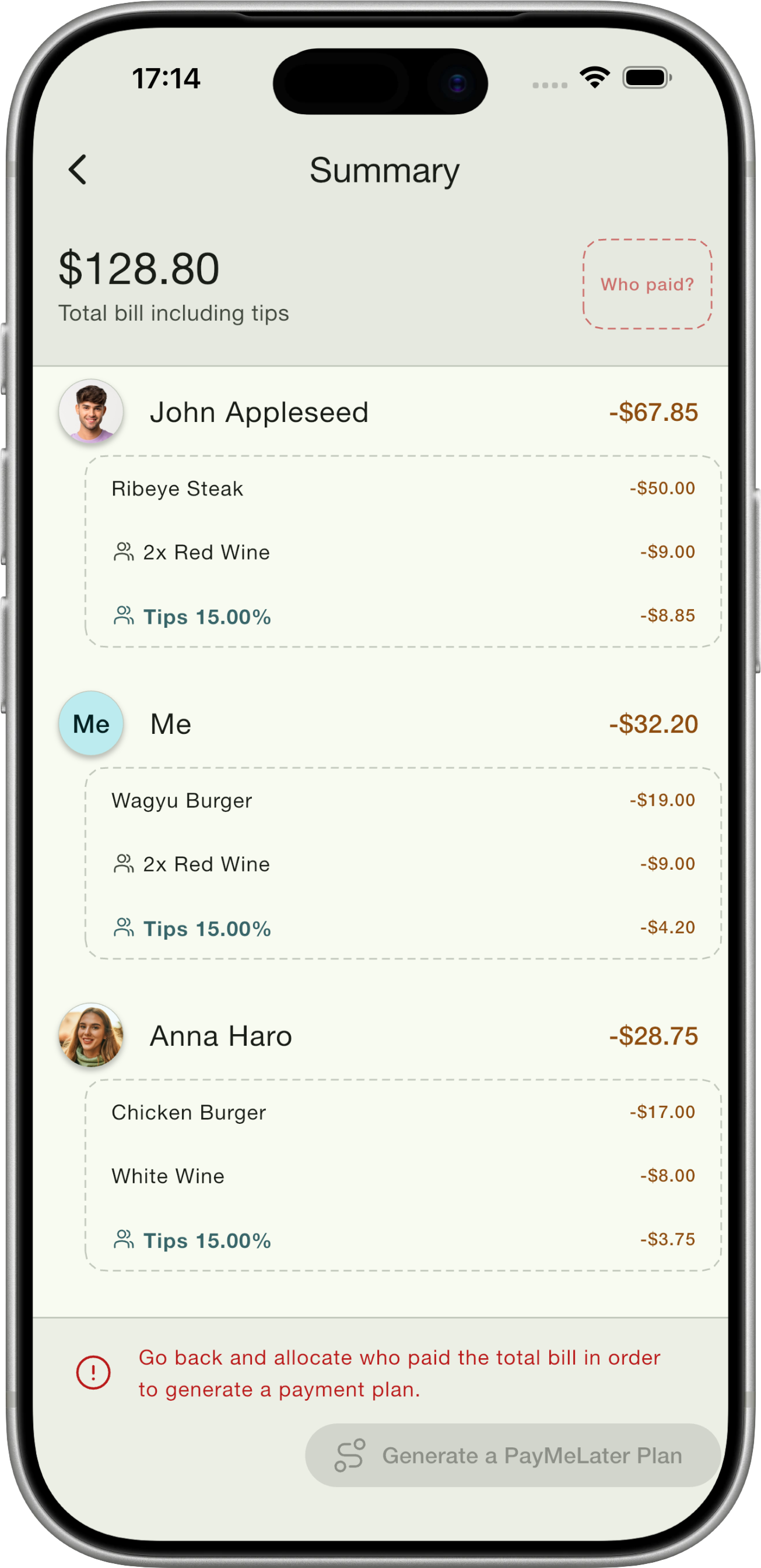Select the shared icon beside John's Red Wine
Viewport: 761px width, 1568px height.
124,551
